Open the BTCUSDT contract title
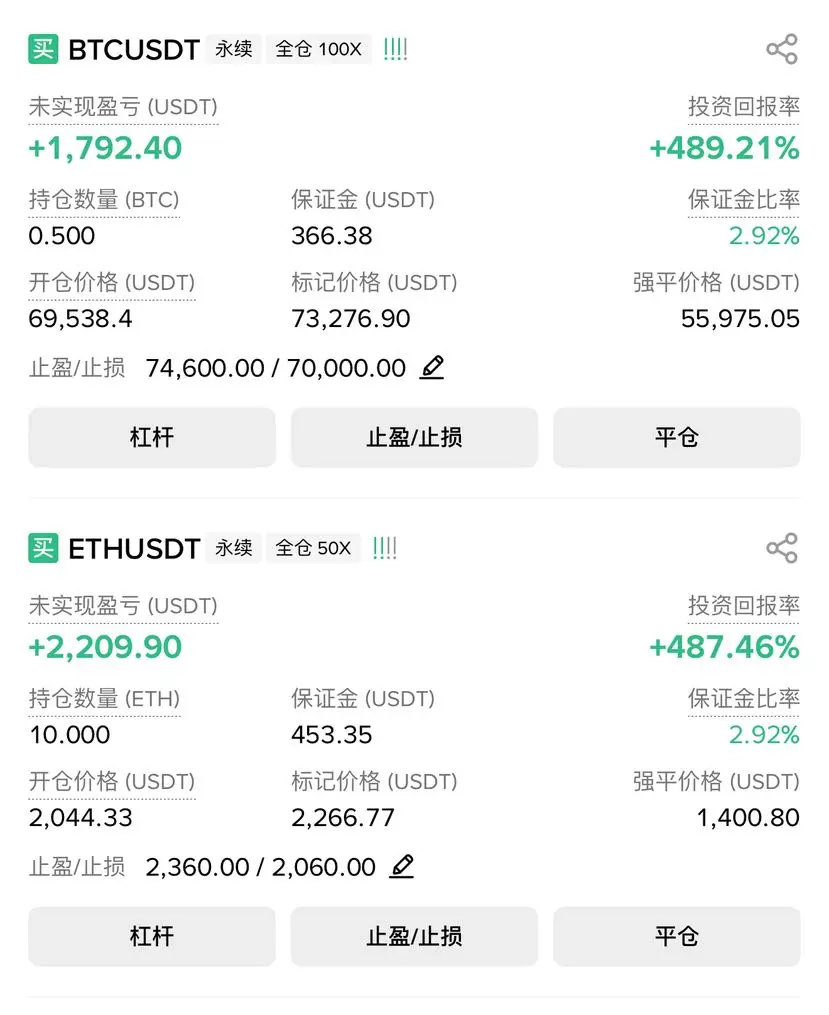829x1015 pixels. [x=133, y=50]
